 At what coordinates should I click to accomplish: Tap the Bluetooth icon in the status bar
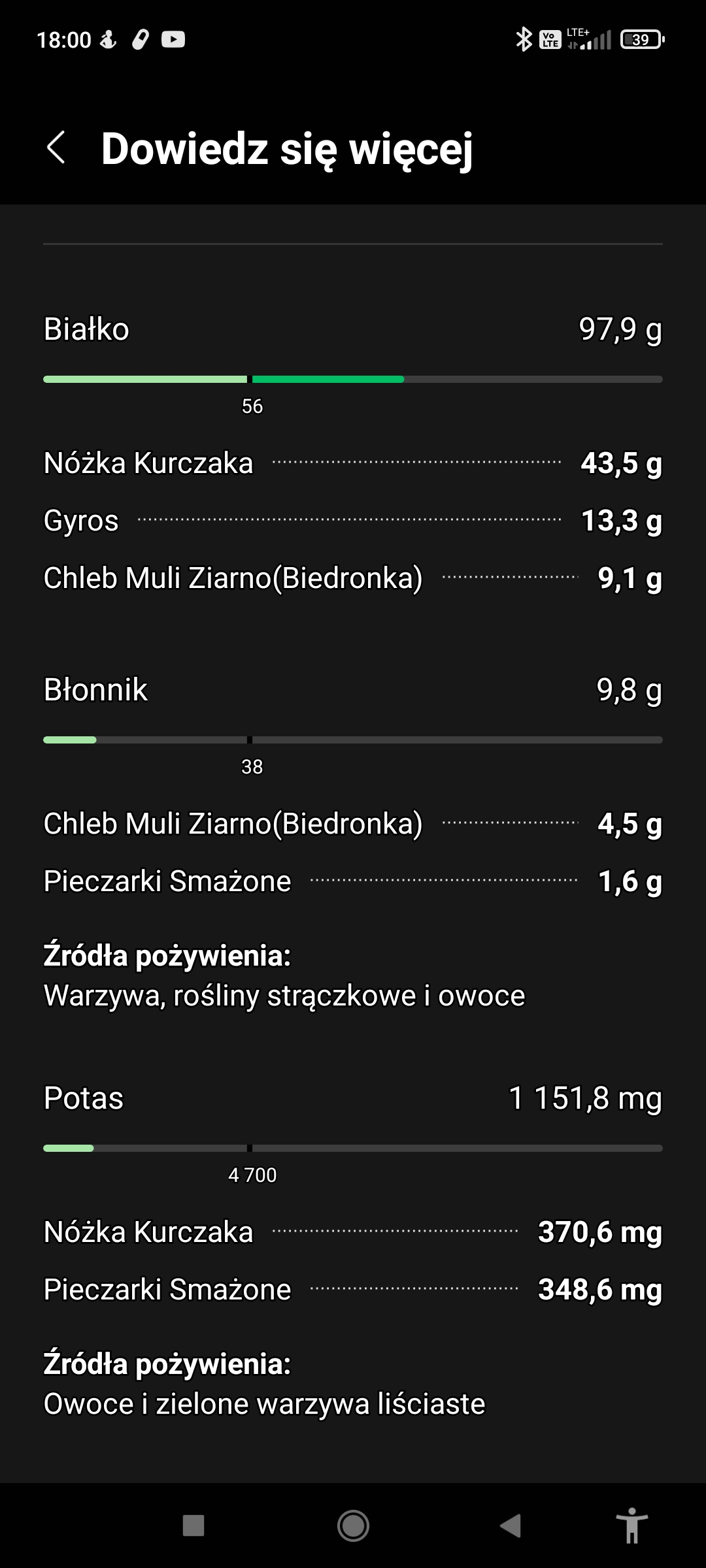coord(524,39)
